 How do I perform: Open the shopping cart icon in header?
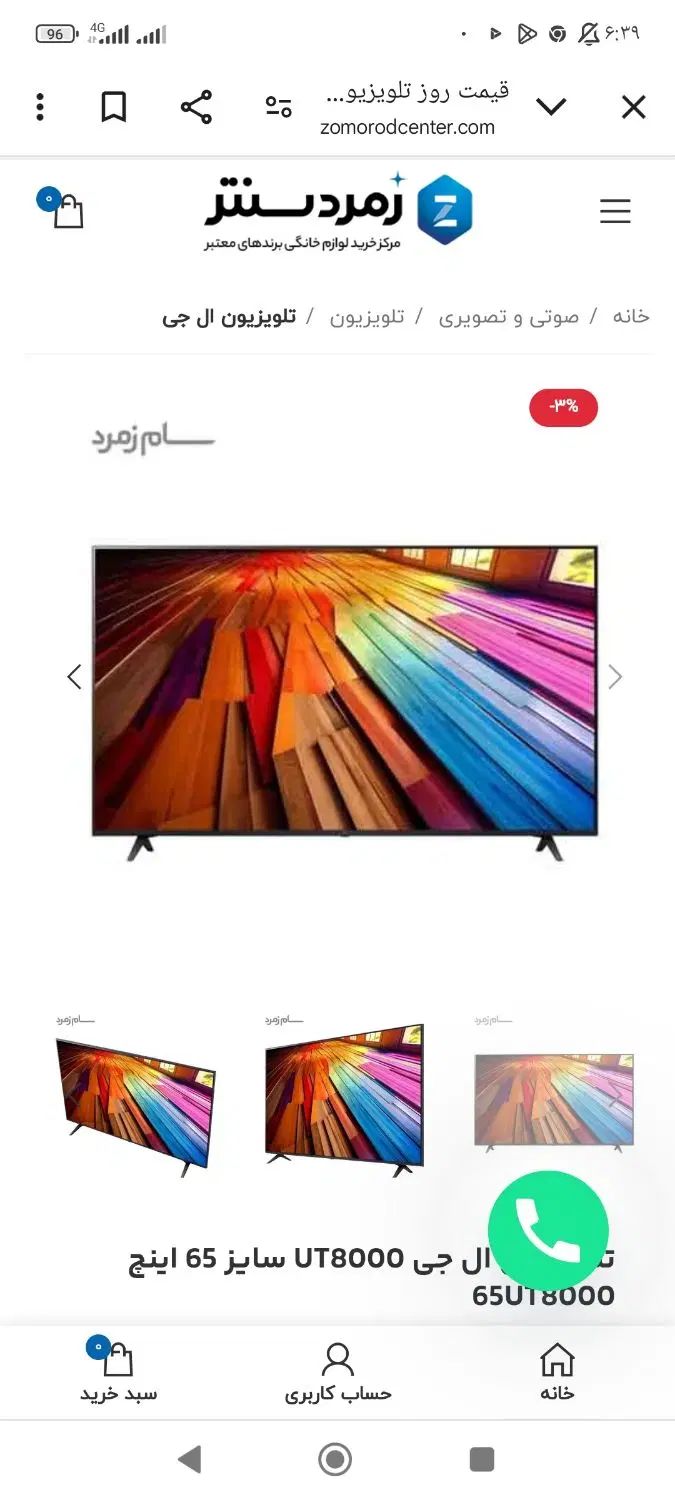(x=65, y=210)
